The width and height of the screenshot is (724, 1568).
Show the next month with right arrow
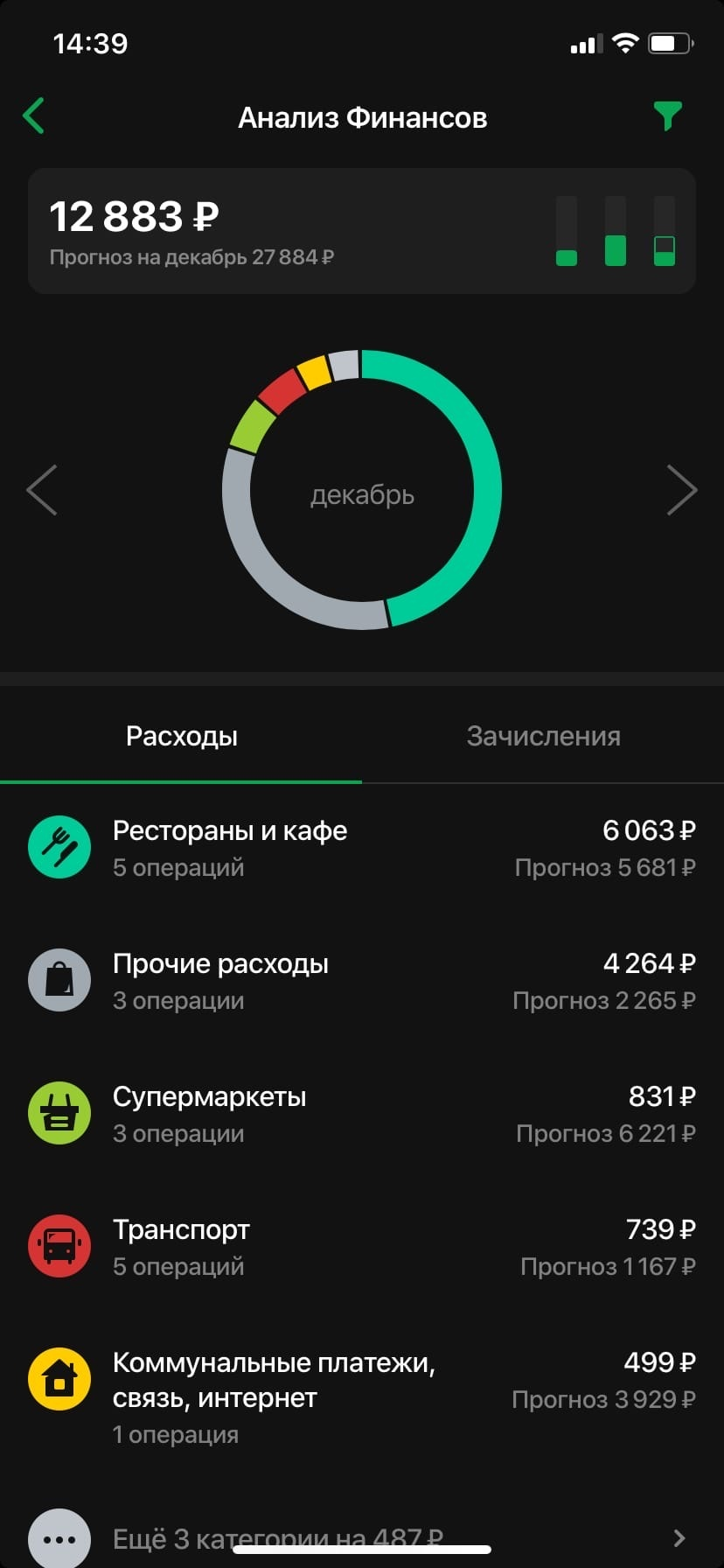(x=682, y=490)
